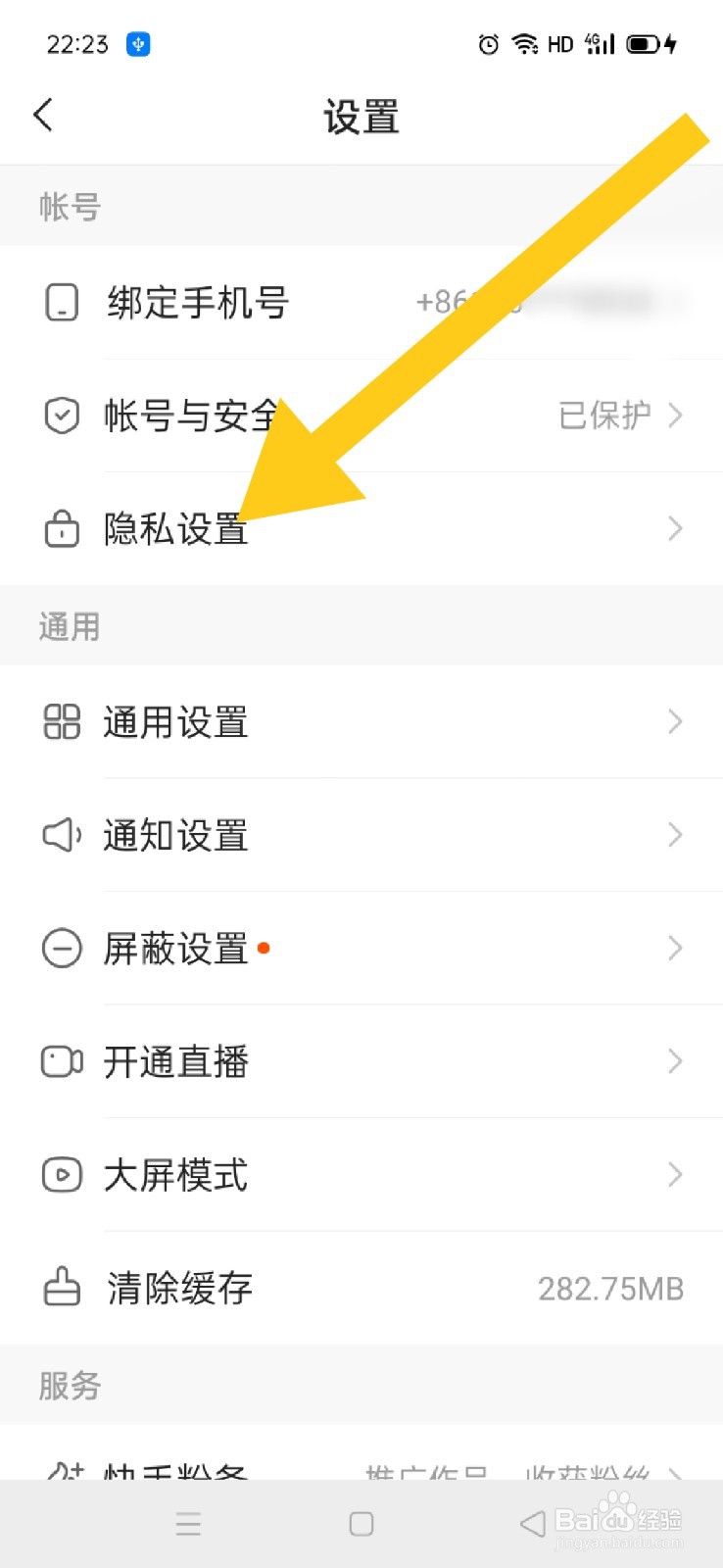The height and width of the screenshot is (1568, 723).
Task: Tap the play icon beside 大屏模式
Action: coord(61,1175)
